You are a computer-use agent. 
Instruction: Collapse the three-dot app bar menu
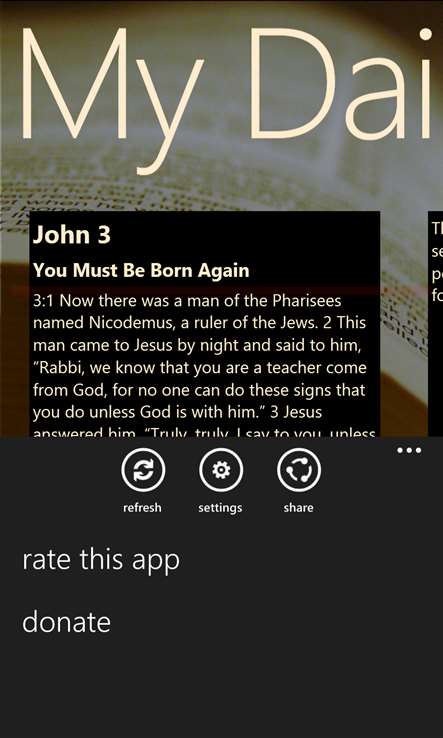(409, 451)
